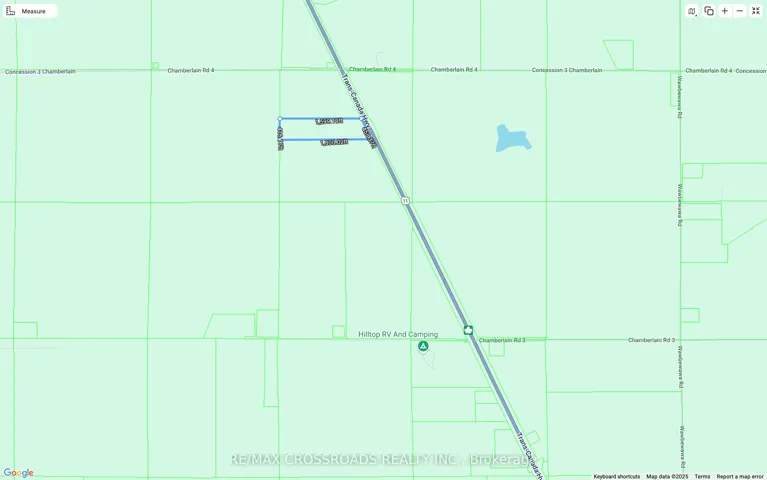This screenshot has height=480, width=767.
Task: Open the map Terms link
Action: point(702,476)
